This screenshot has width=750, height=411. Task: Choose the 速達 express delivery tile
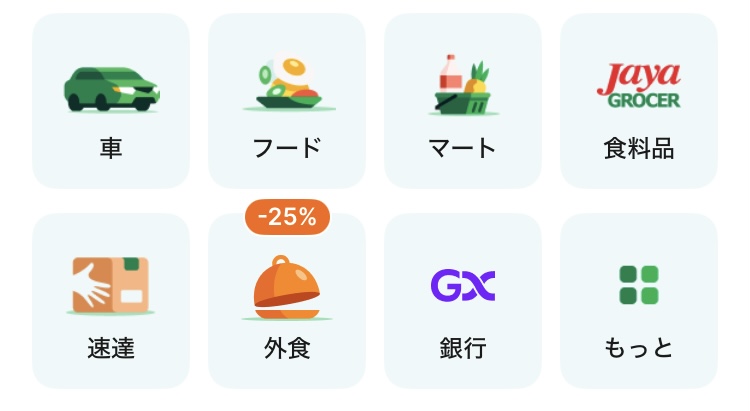point(111,301)
